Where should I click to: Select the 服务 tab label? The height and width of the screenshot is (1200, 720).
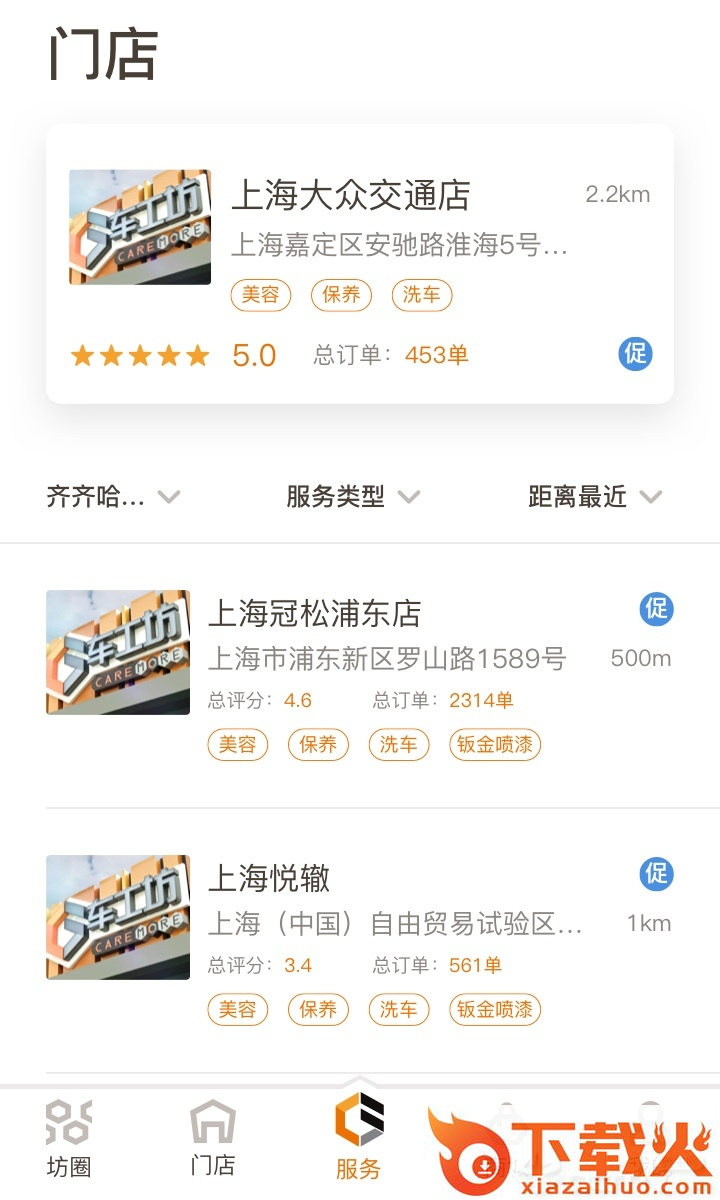coord(360,1165)
